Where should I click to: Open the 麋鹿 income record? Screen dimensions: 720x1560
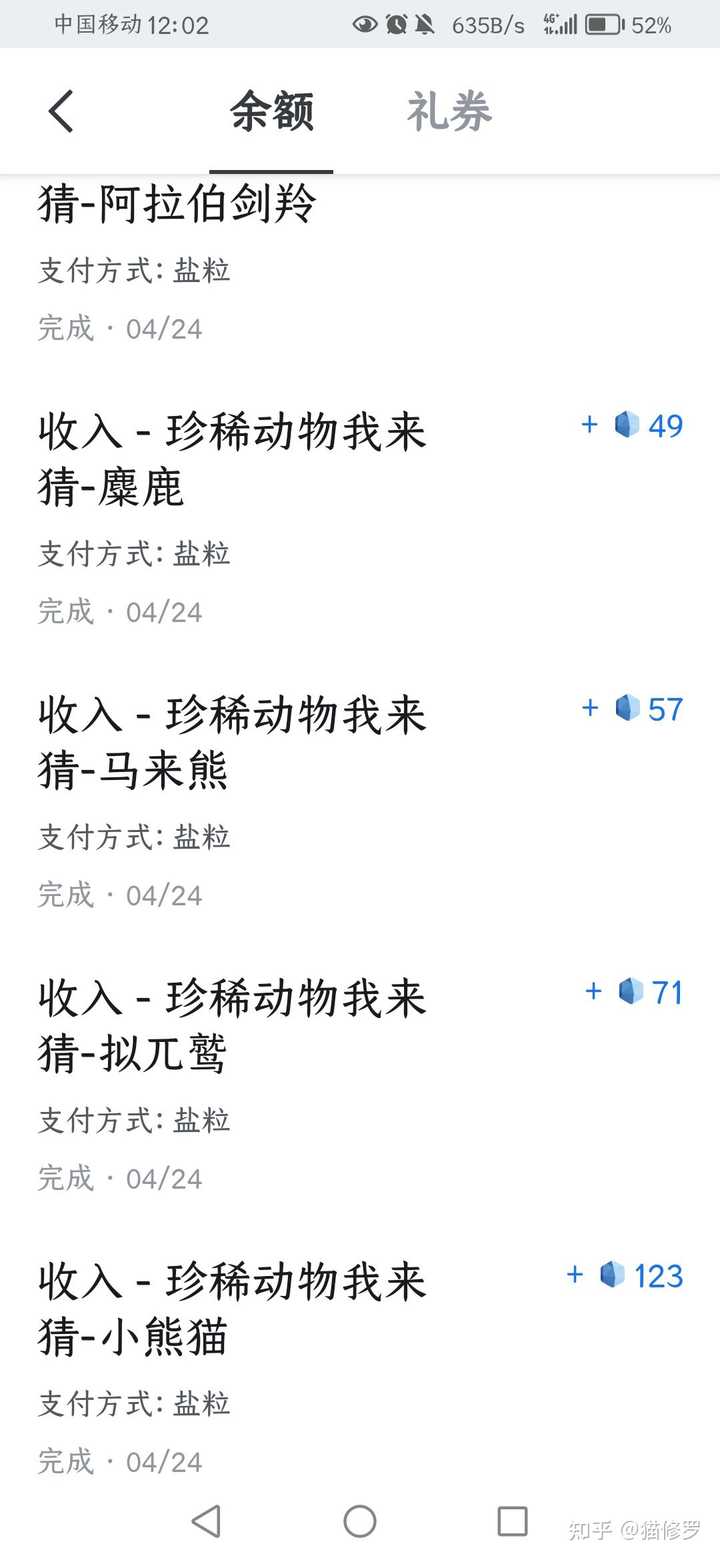tap(360, 518)
